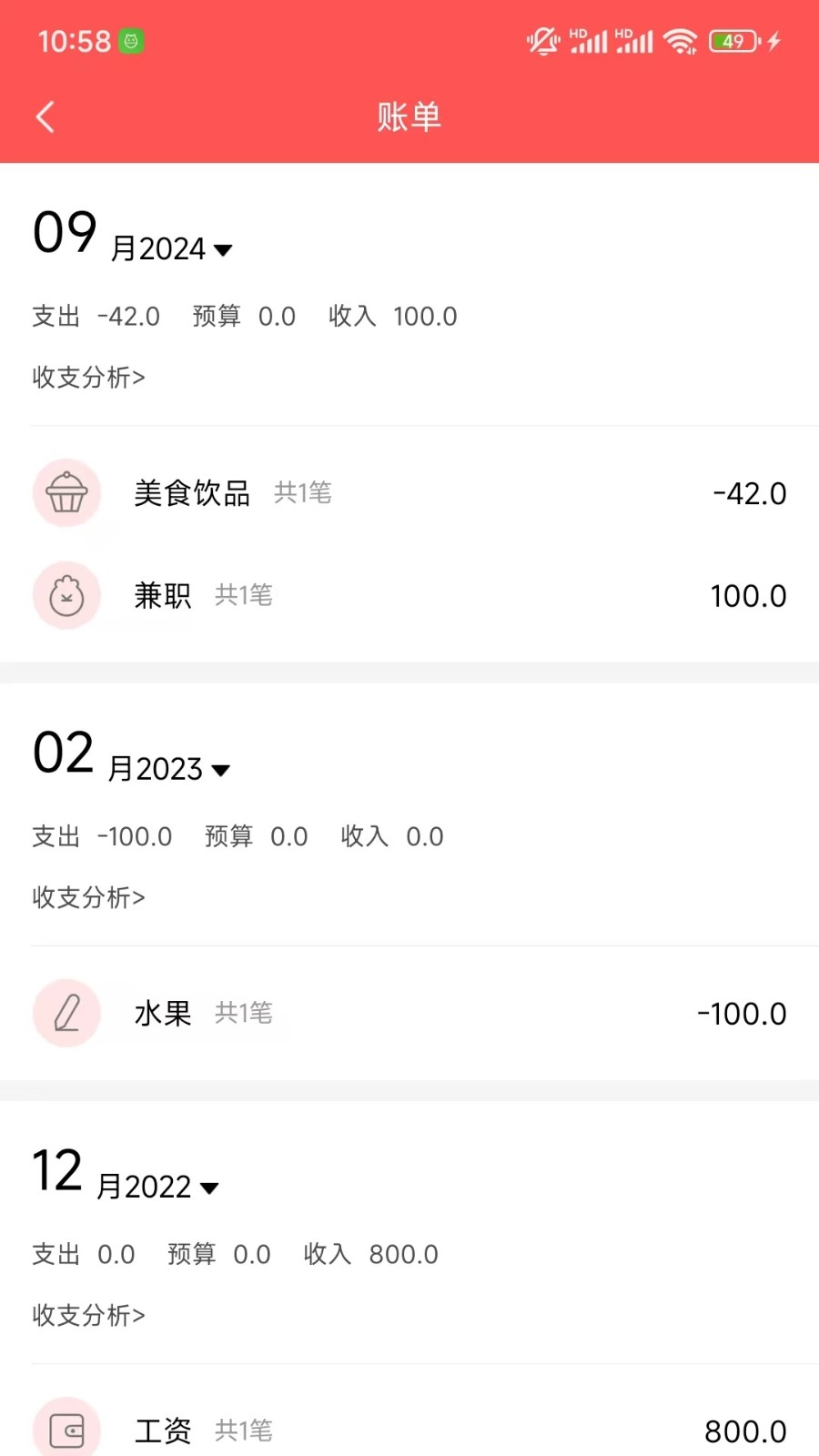Image resolution: width=819 pixels, height=1456 pixels.
Task: Expand the 12月2022 month dropdown
Action: coord(208,1187)
